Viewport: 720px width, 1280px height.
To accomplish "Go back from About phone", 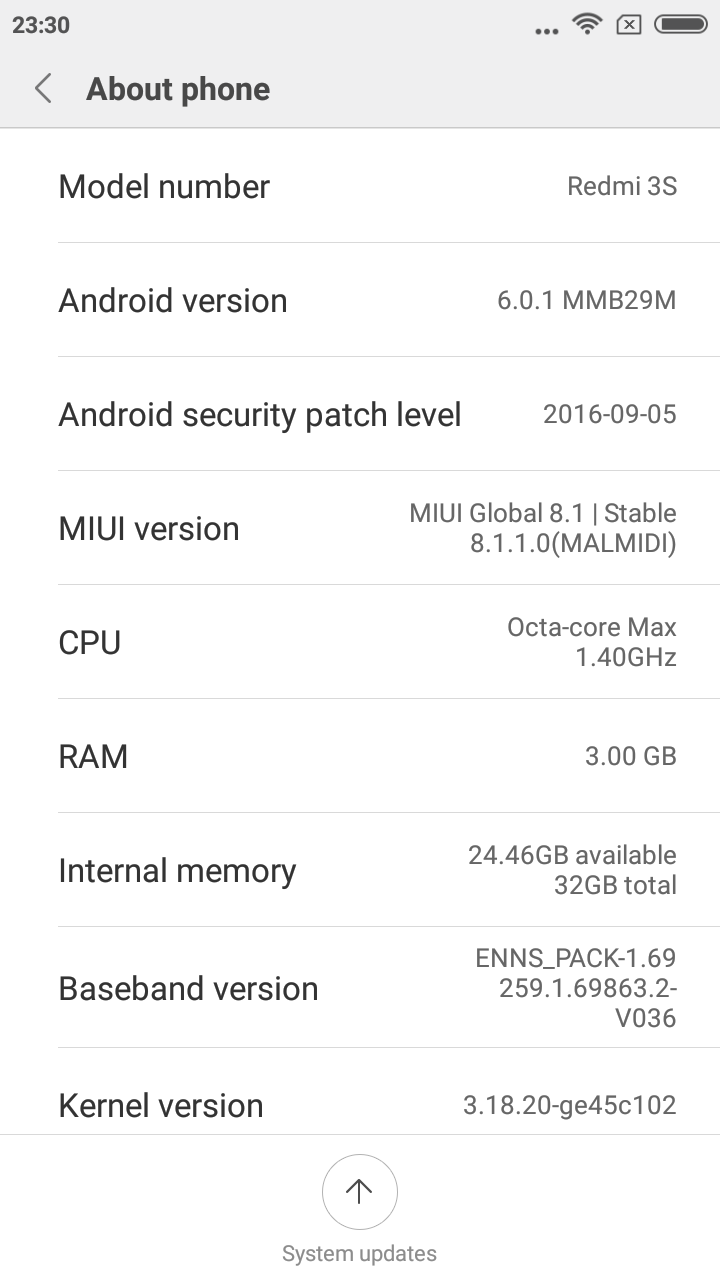I will 43,89.
